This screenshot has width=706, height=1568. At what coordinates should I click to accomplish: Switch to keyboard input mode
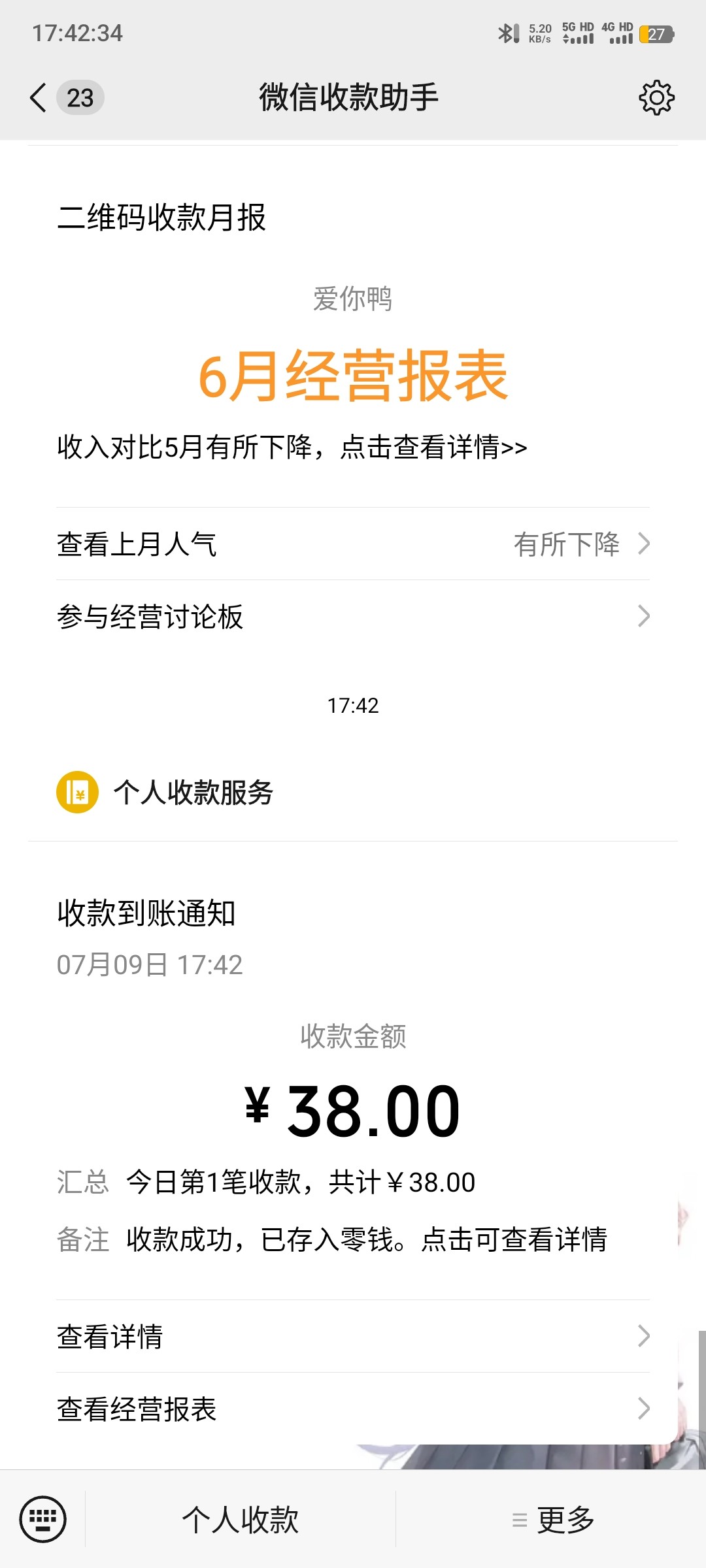(x=43, y=1519)
